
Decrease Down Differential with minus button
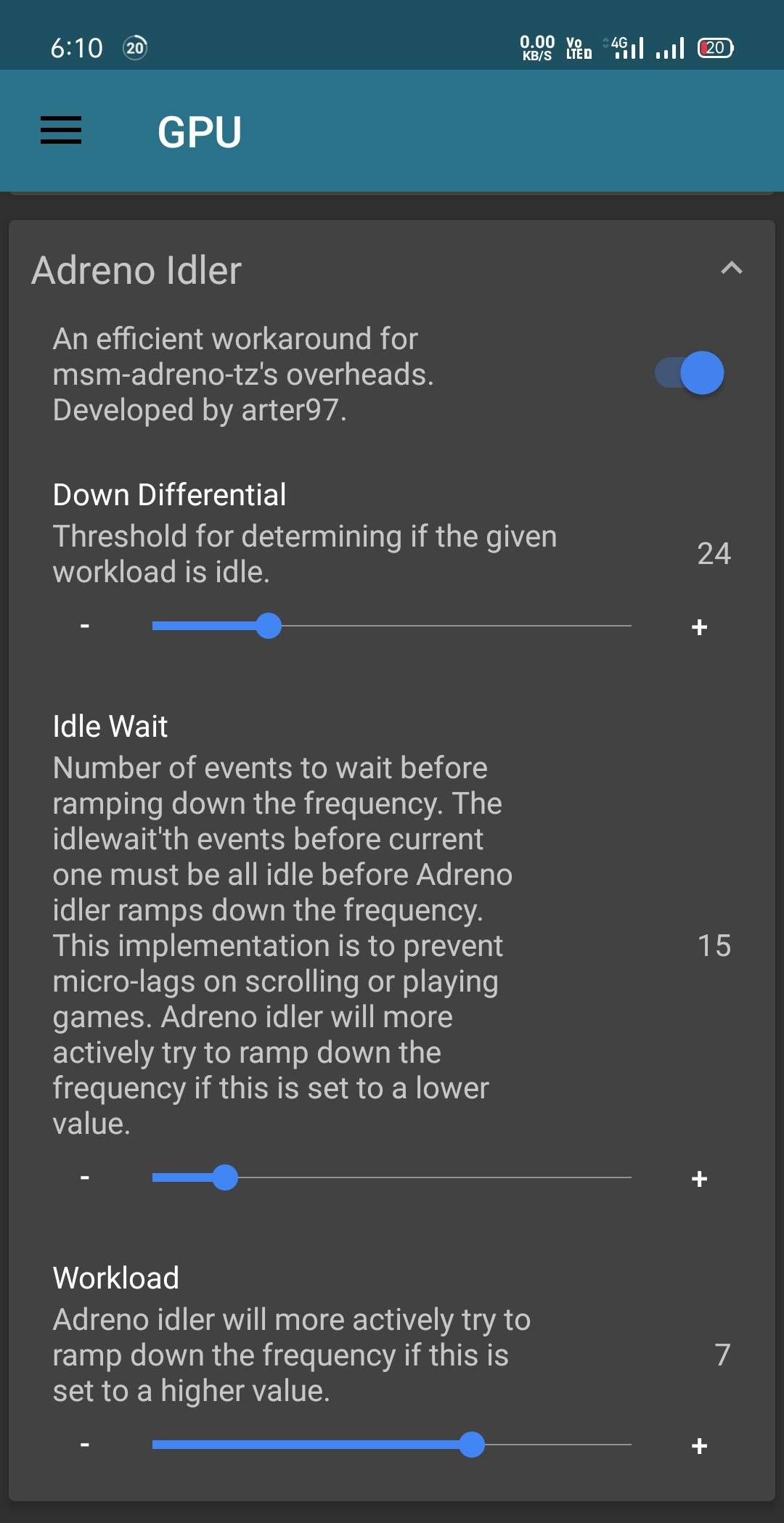pos(85,626)
